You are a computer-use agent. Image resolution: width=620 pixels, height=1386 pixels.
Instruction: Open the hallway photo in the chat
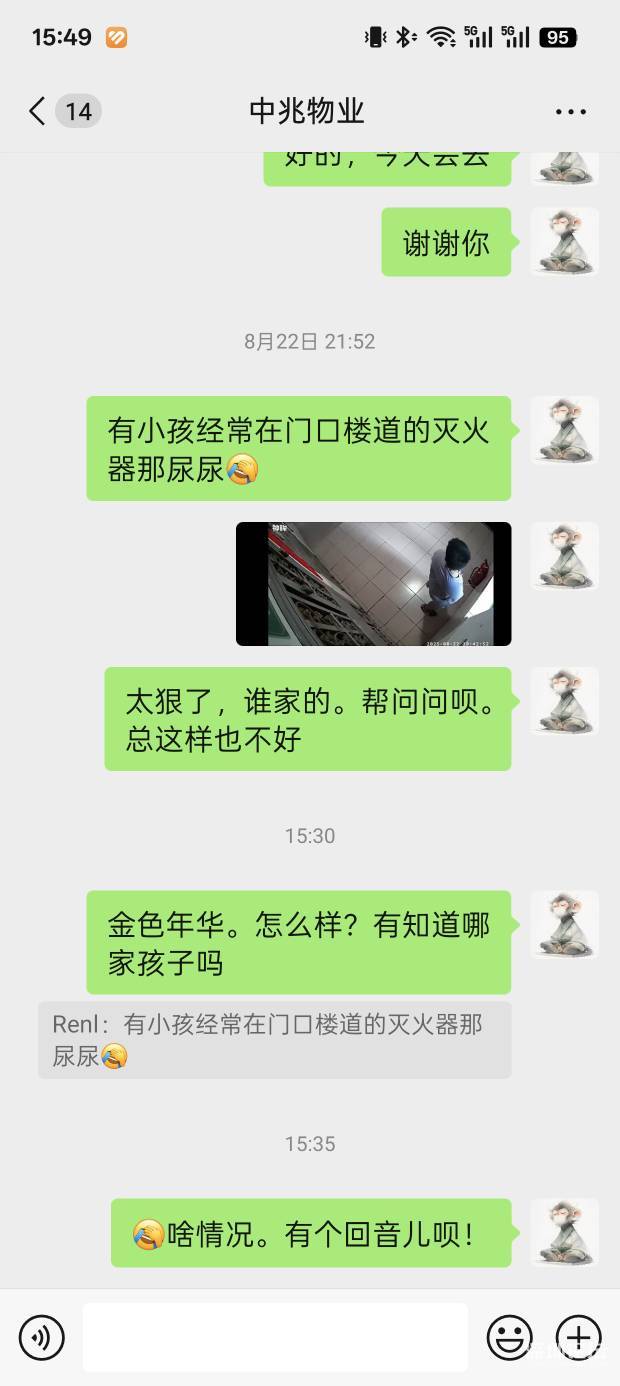coord(373,584)
